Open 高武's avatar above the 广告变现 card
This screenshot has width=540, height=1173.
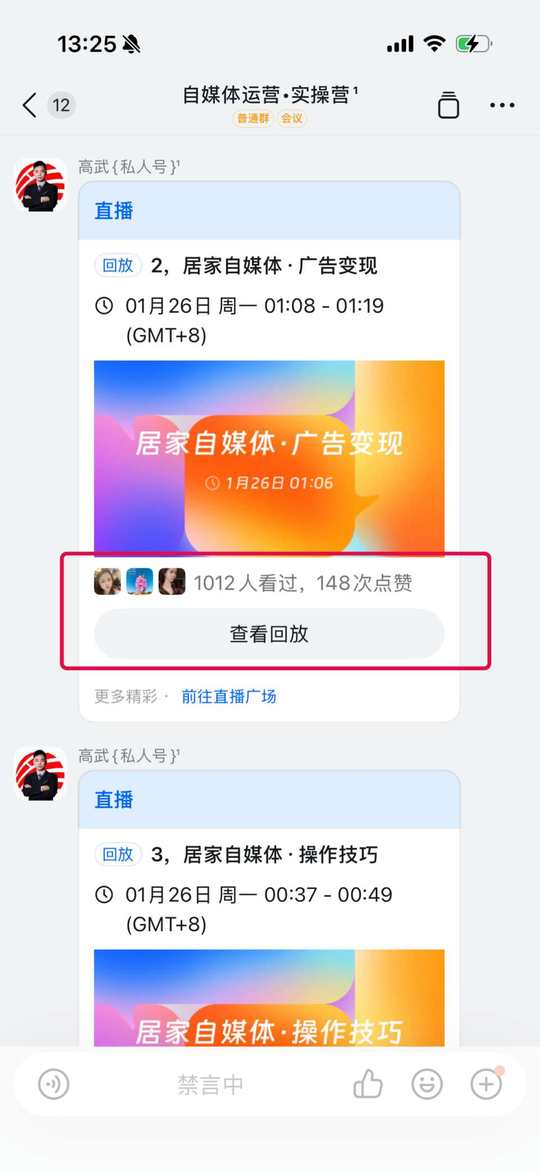40,186
